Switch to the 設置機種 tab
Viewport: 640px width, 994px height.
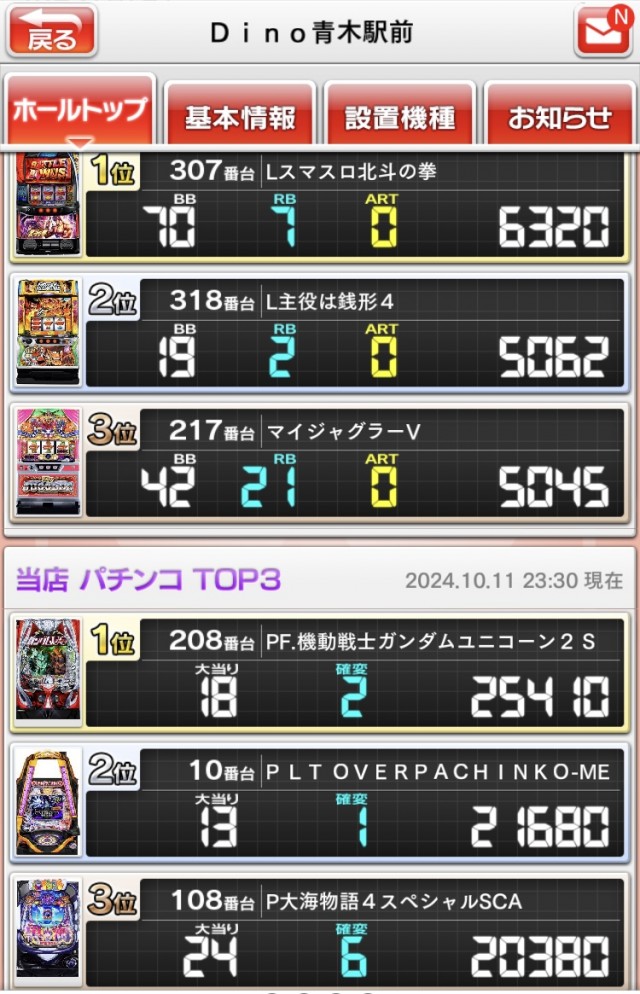point(400,117)
